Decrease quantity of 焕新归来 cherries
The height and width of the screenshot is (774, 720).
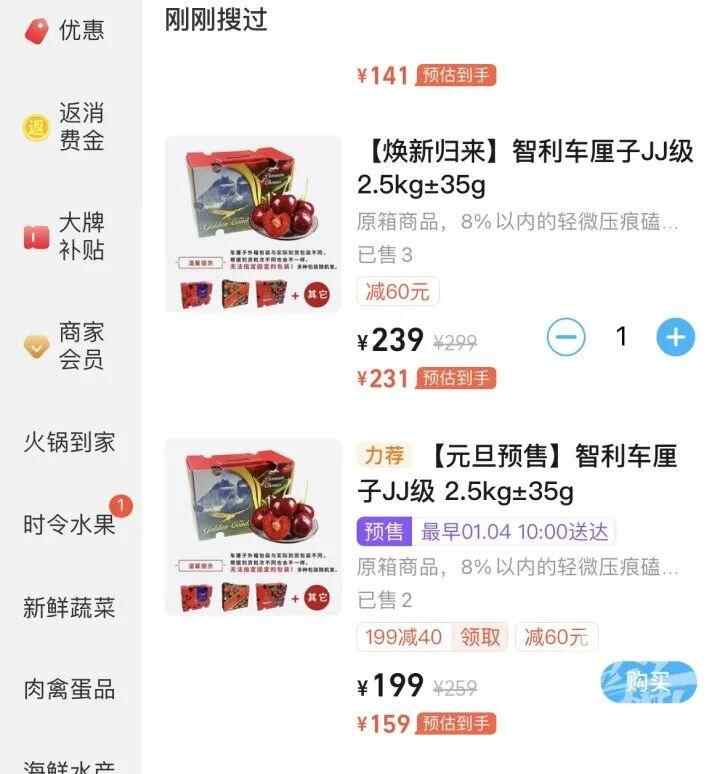click(x=566, y=337)
